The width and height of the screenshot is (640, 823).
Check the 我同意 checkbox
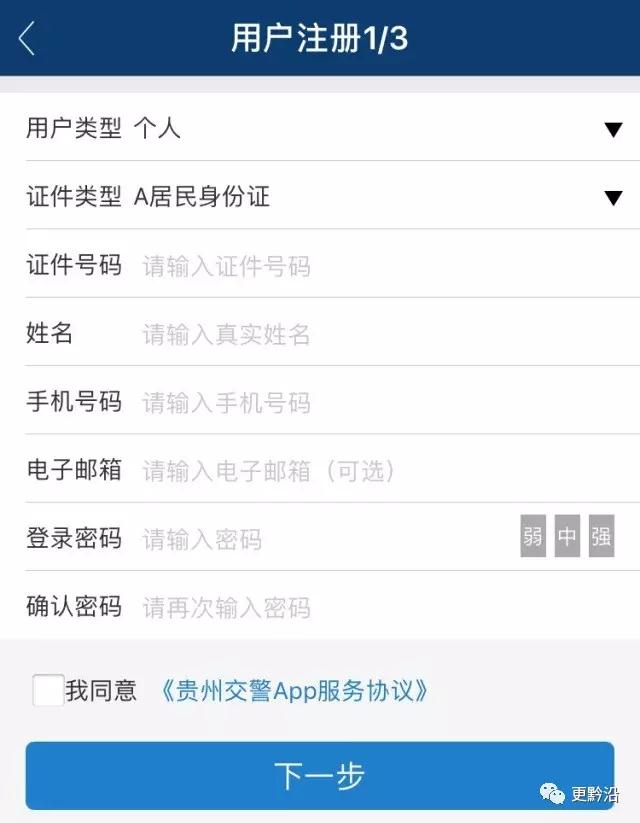[48, 690]
